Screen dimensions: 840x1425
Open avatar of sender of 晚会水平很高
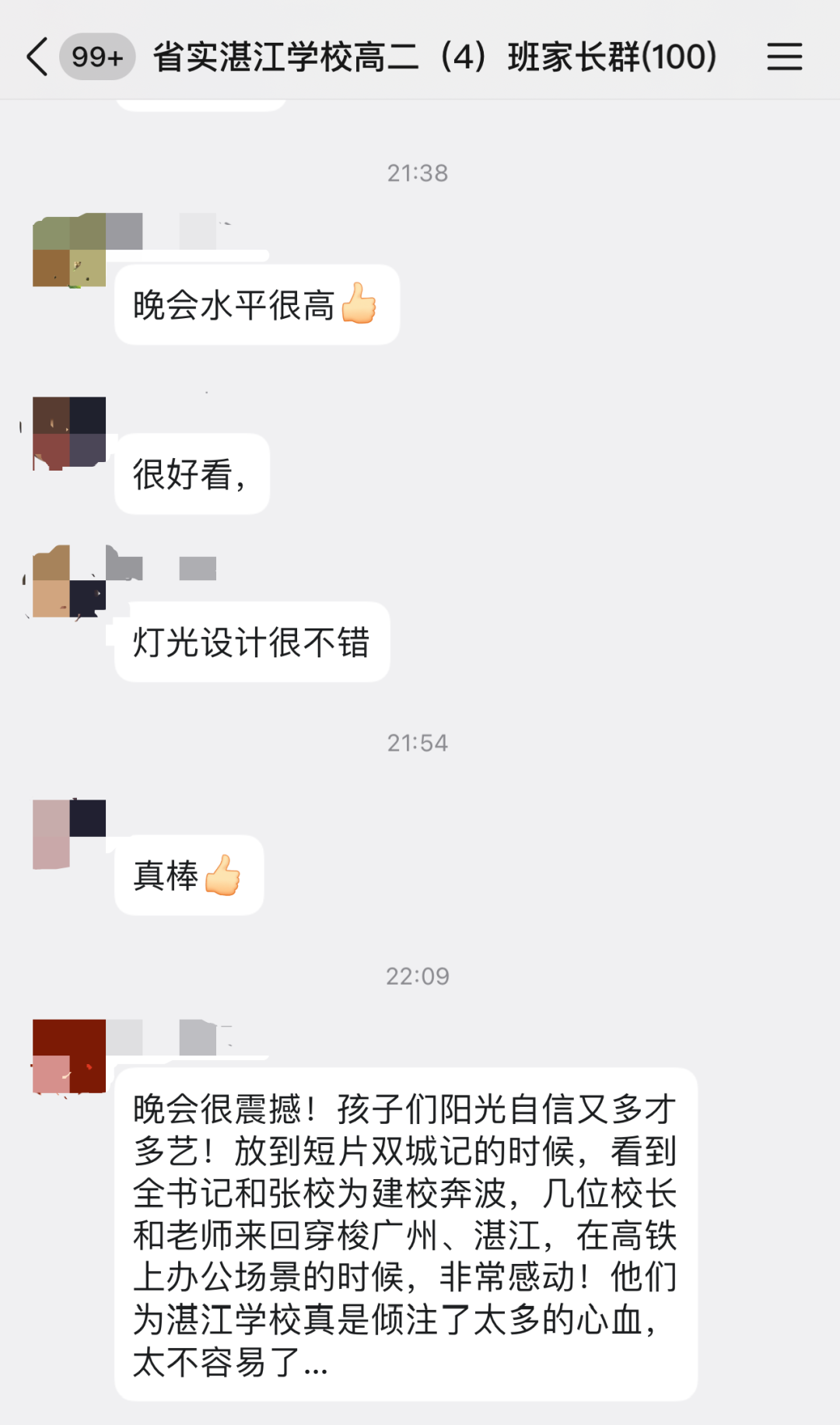pos(69,250)
